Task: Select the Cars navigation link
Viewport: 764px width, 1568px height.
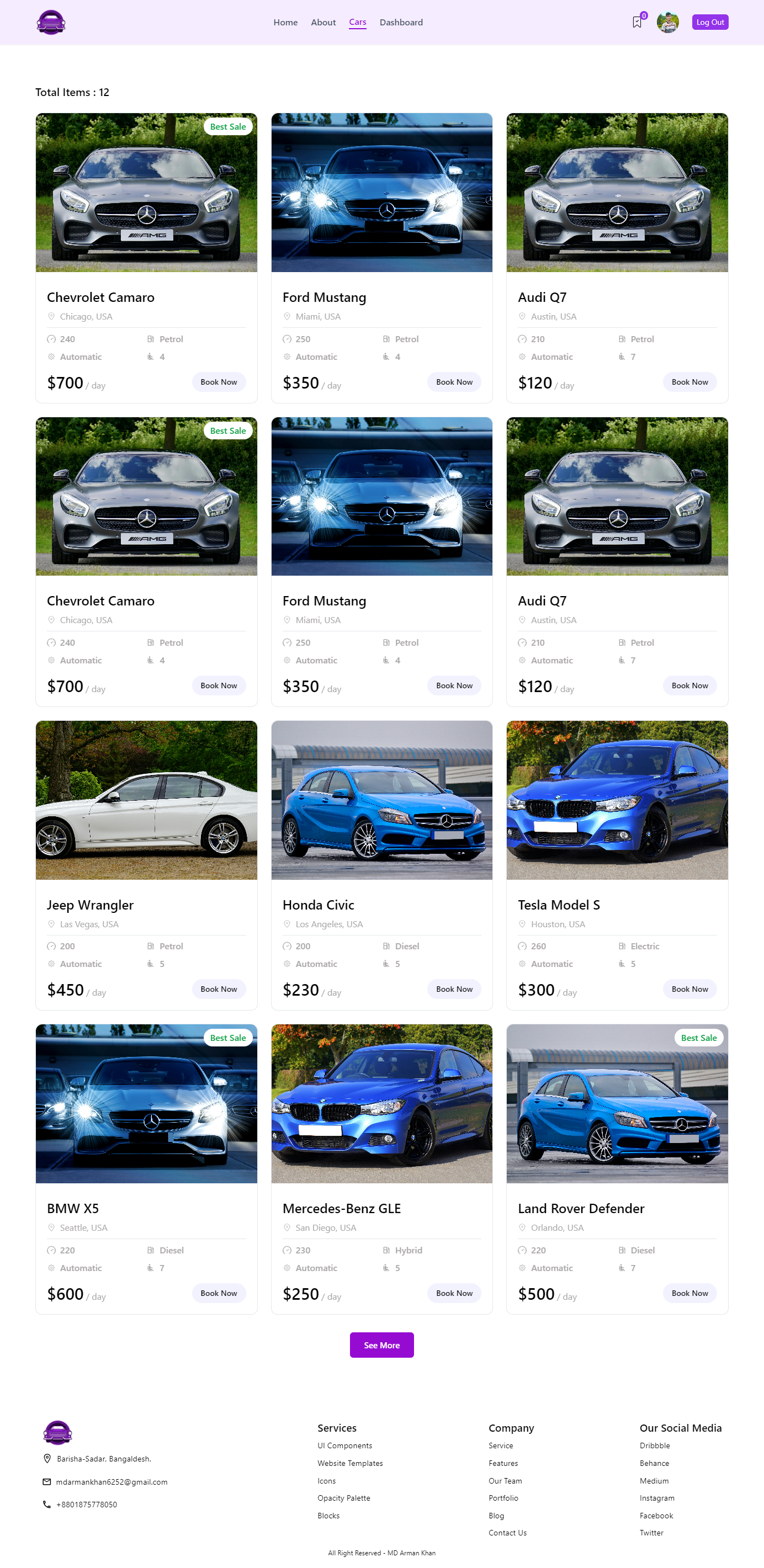Action: click(357, 23)
